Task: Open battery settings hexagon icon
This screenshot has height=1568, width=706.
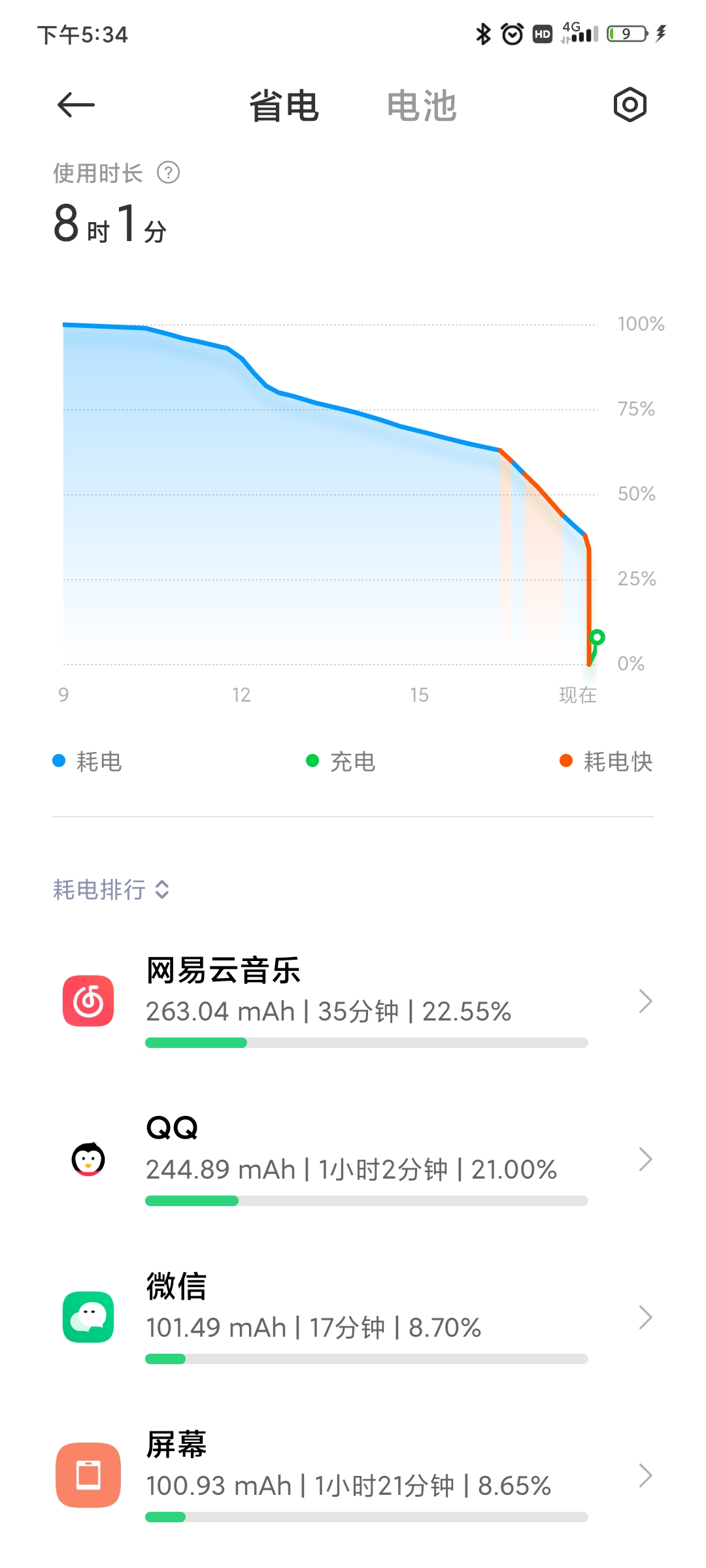Action: (x=630, y=105)
